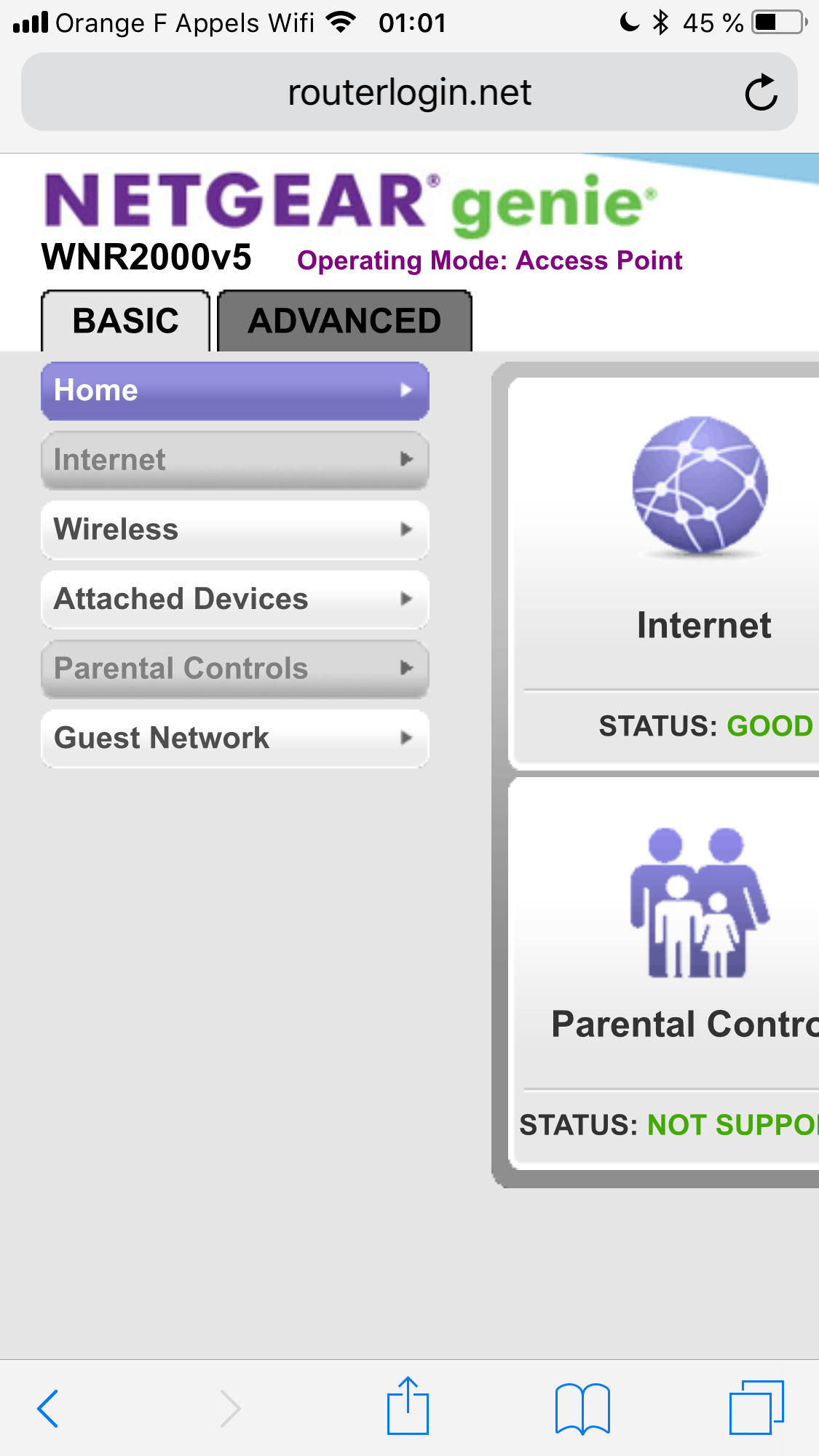The height and width of the screenshot is (1456, 819).
Task: Open the Safari share sheet
Action: tap(408, 1407)
